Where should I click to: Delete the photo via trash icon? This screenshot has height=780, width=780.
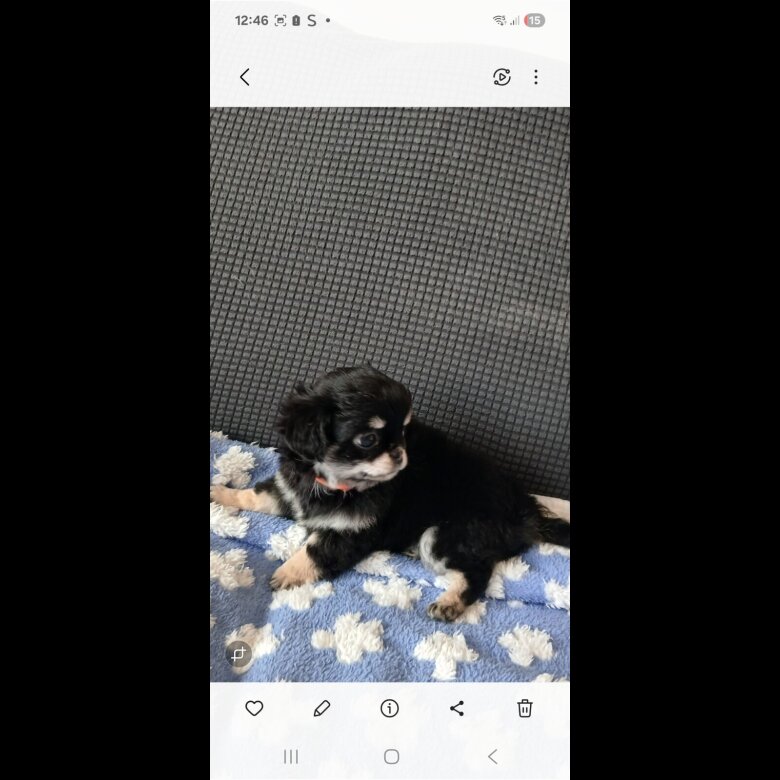click(525, 708)
